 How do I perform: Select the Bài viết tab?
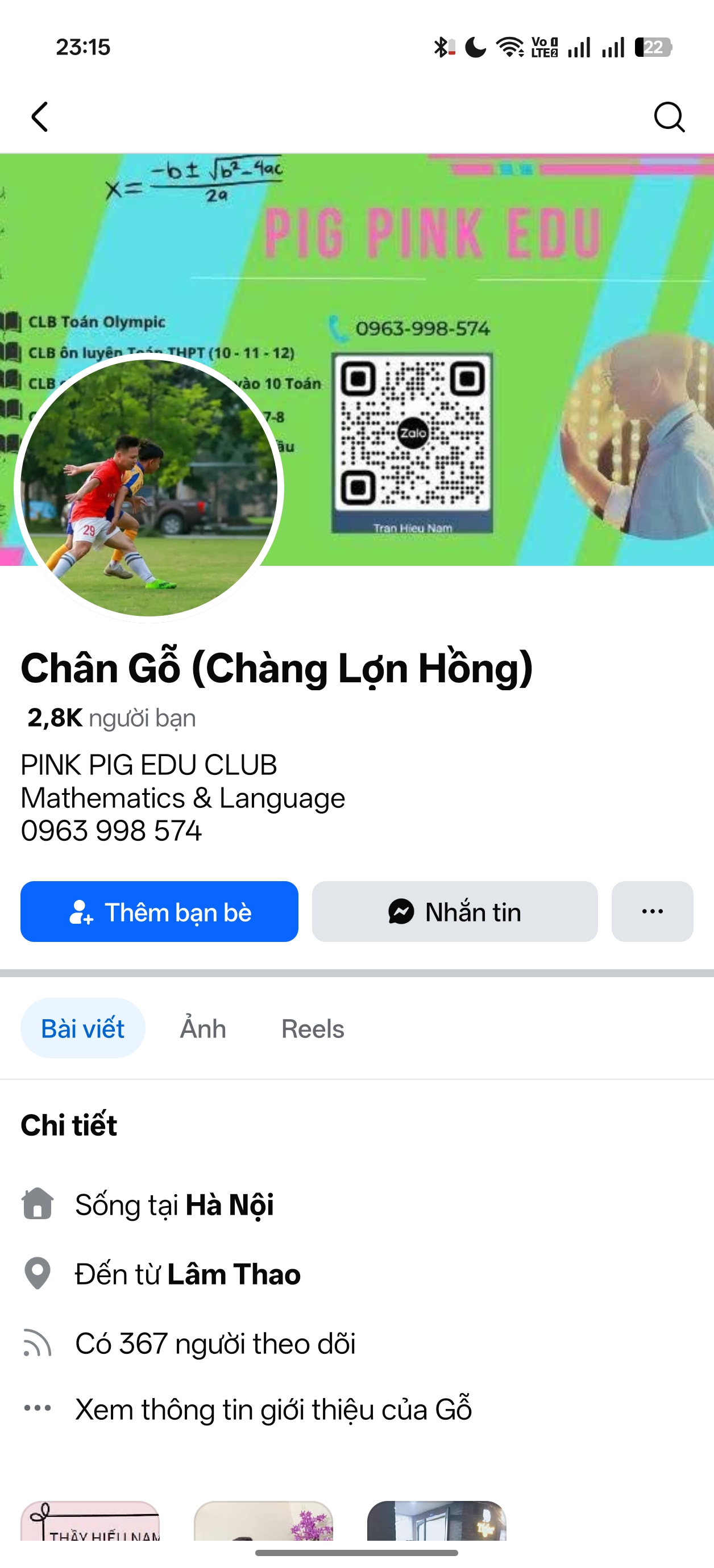83,1029
